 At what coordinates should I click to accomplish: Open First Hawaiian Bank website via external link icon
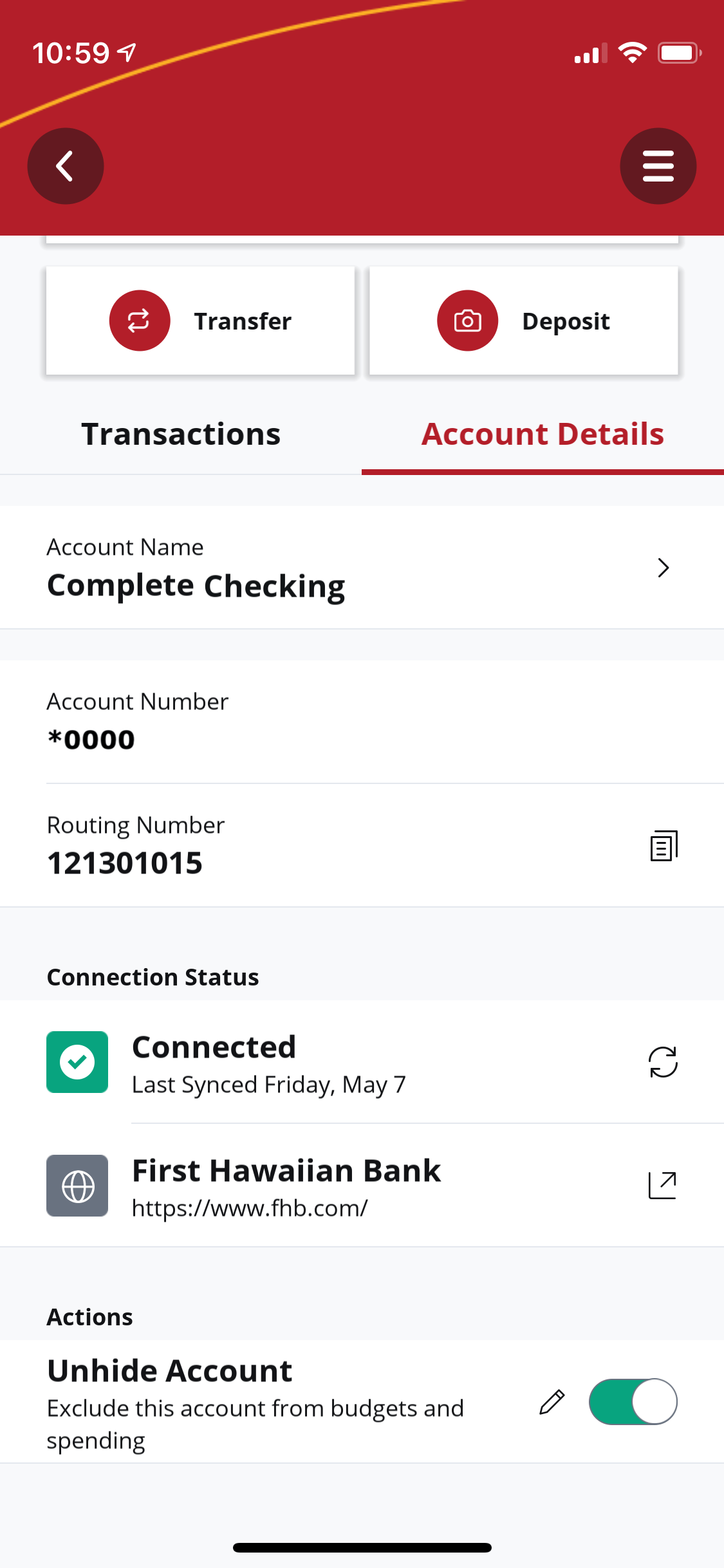tap(663, 1186)
